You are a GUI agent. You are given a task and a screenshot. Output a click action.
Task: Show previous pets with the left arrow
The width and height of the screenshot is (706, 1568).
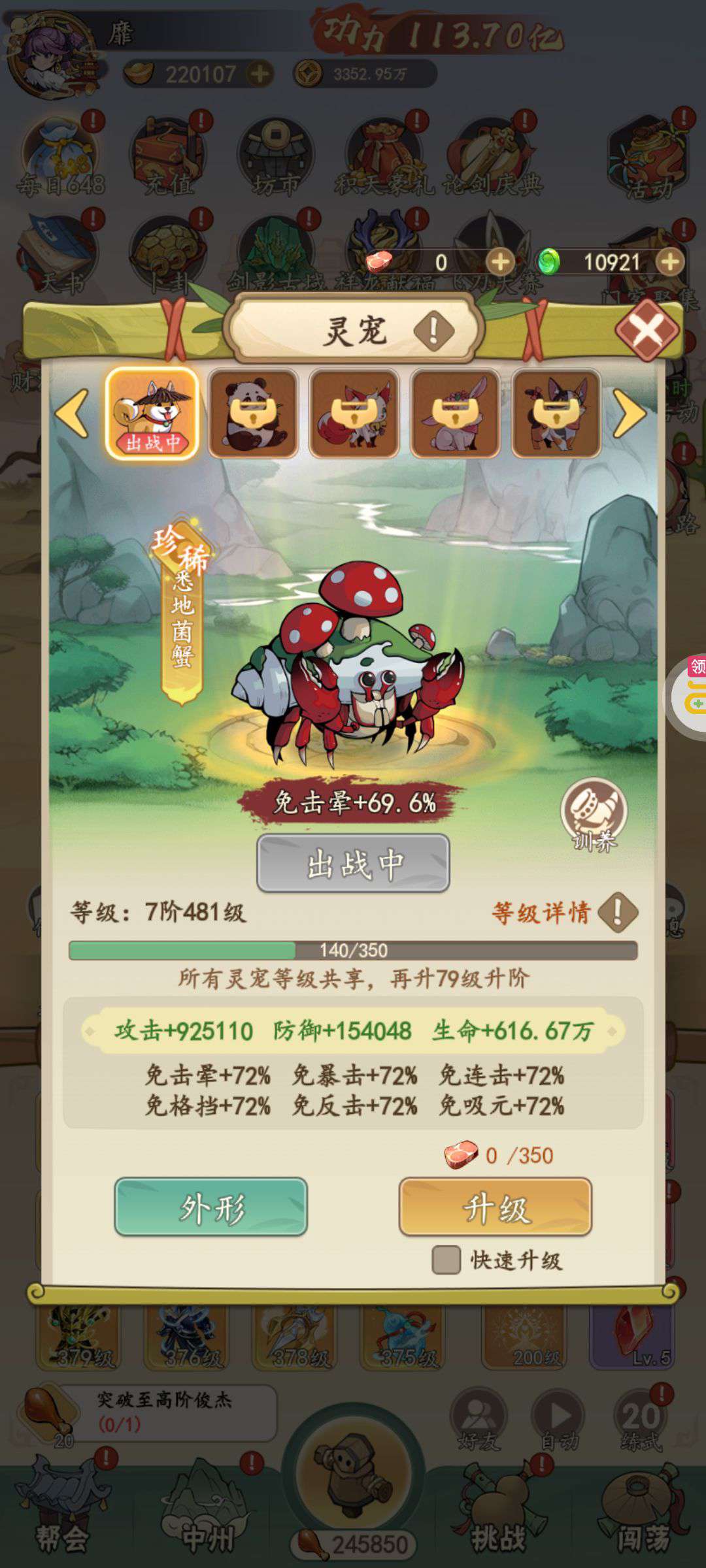(72, 413)
